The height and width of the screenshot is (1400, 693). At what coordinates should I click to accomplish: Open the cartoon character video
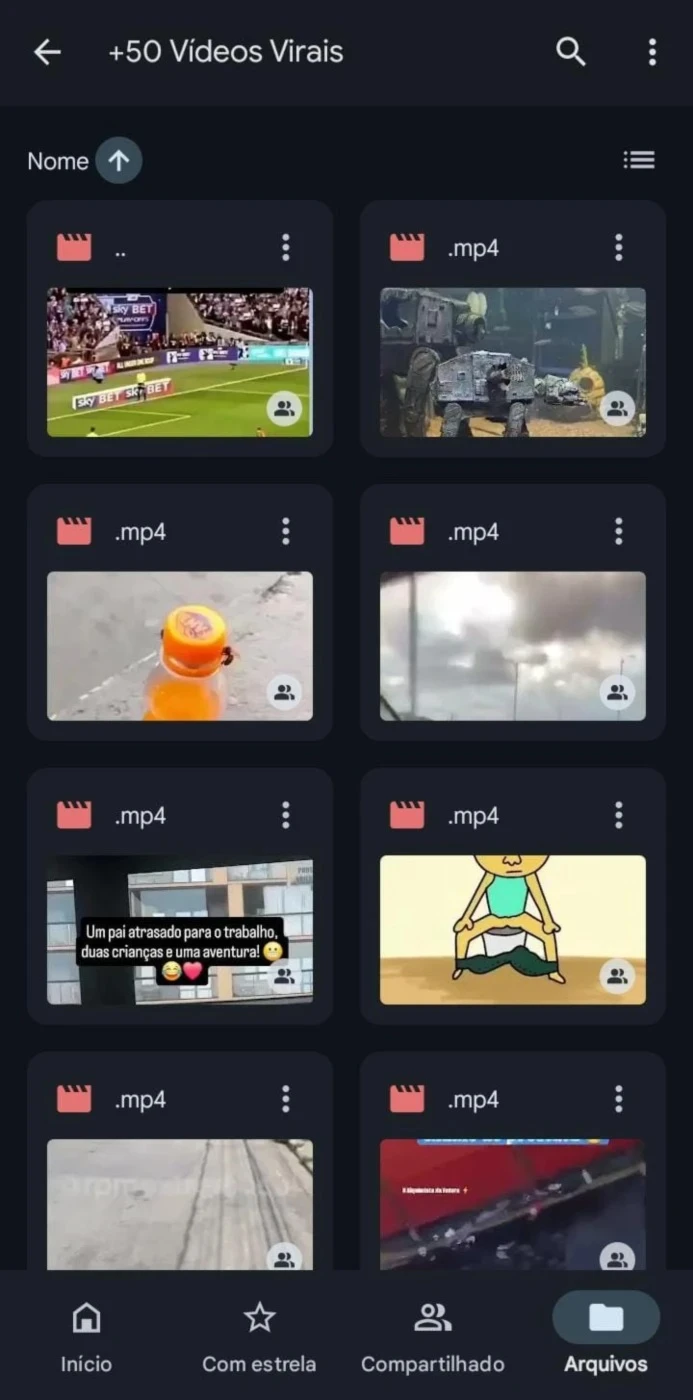click(513, 930)
